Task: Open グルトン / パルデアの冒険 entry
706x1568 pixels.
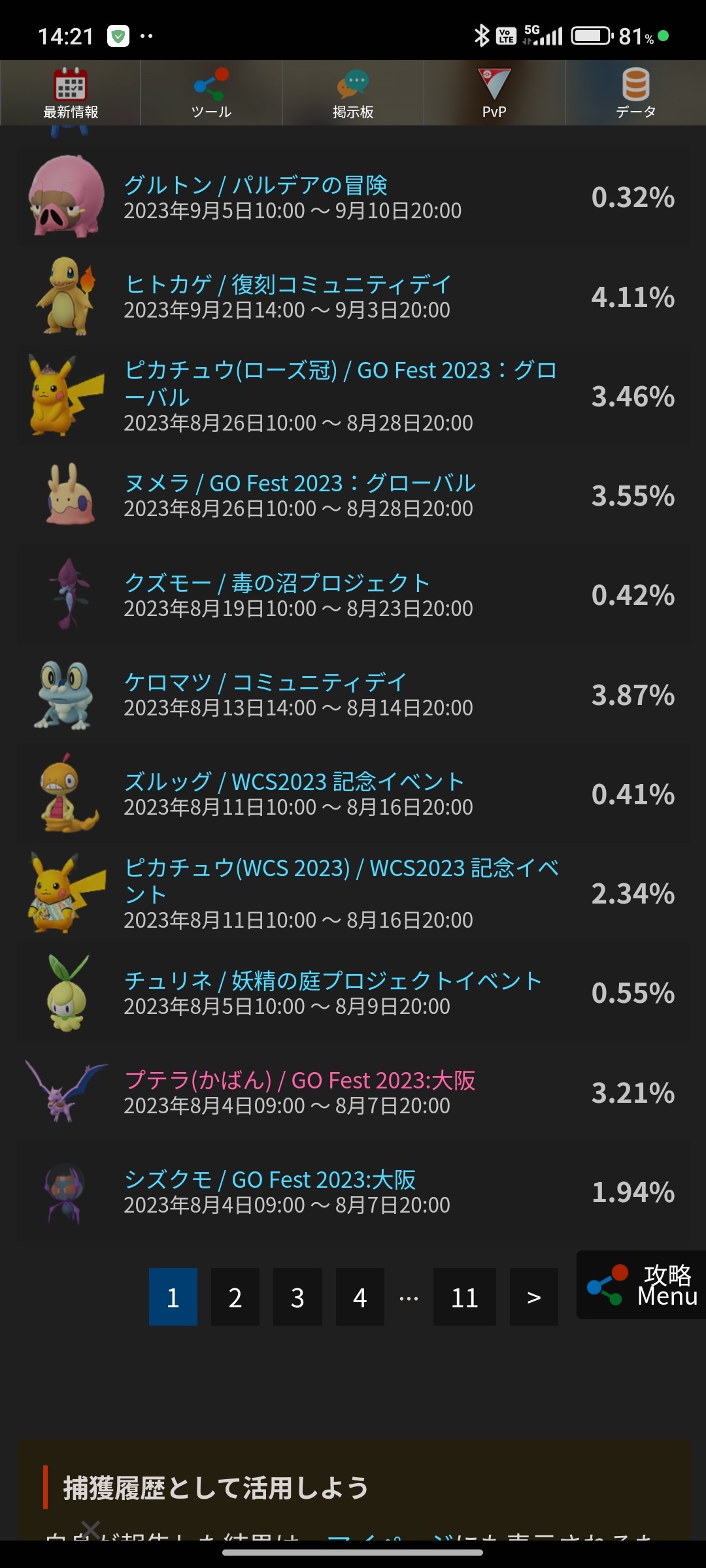Action: click(x=256, y=186)
